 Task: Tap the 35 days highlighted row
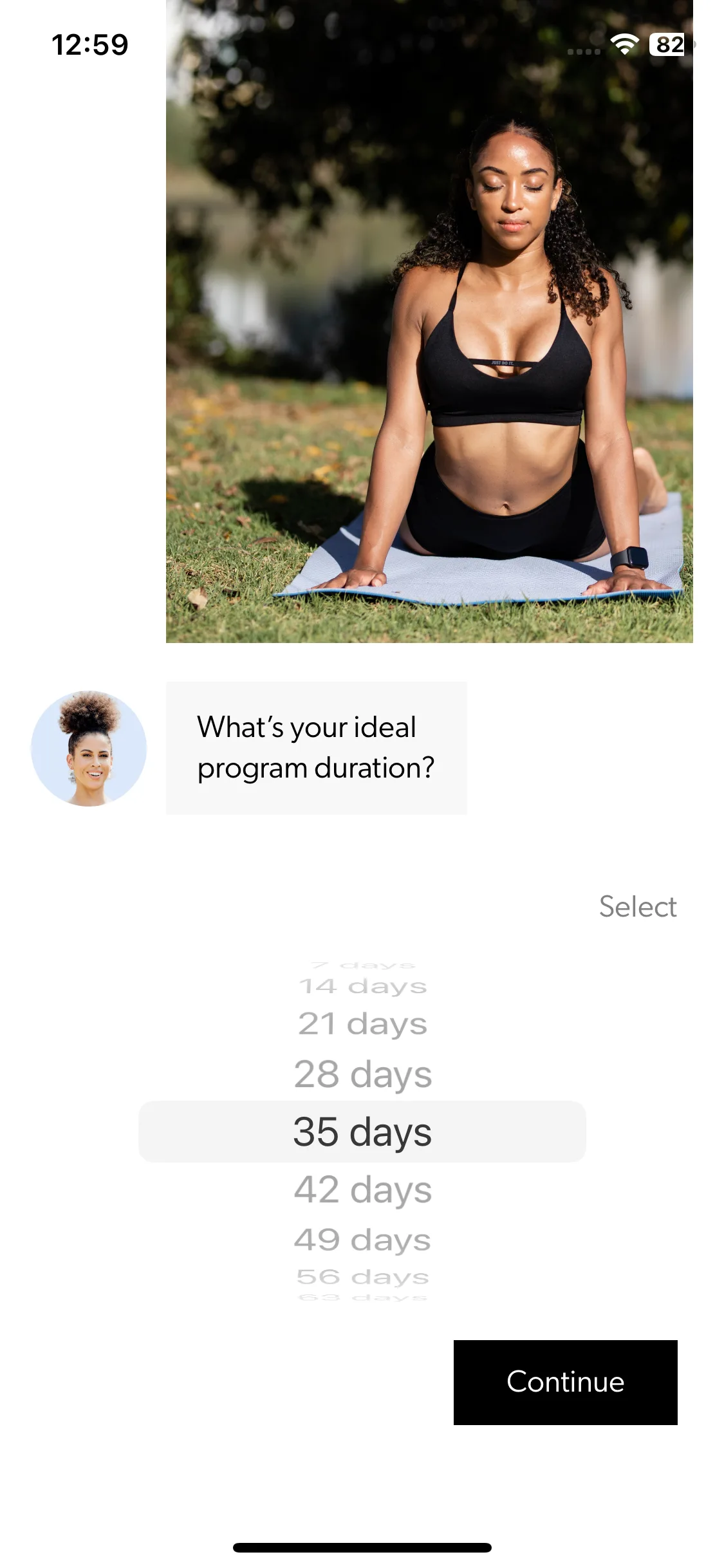(362, 1132)
